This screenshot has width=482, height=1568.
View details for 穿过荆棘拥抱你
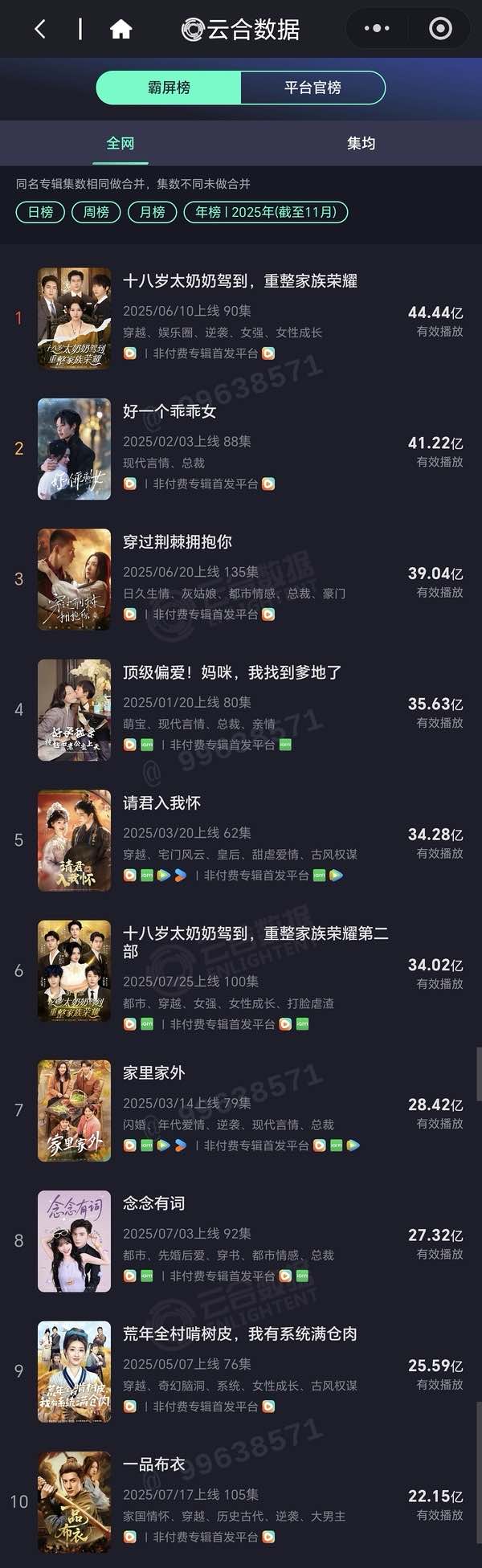178,542
